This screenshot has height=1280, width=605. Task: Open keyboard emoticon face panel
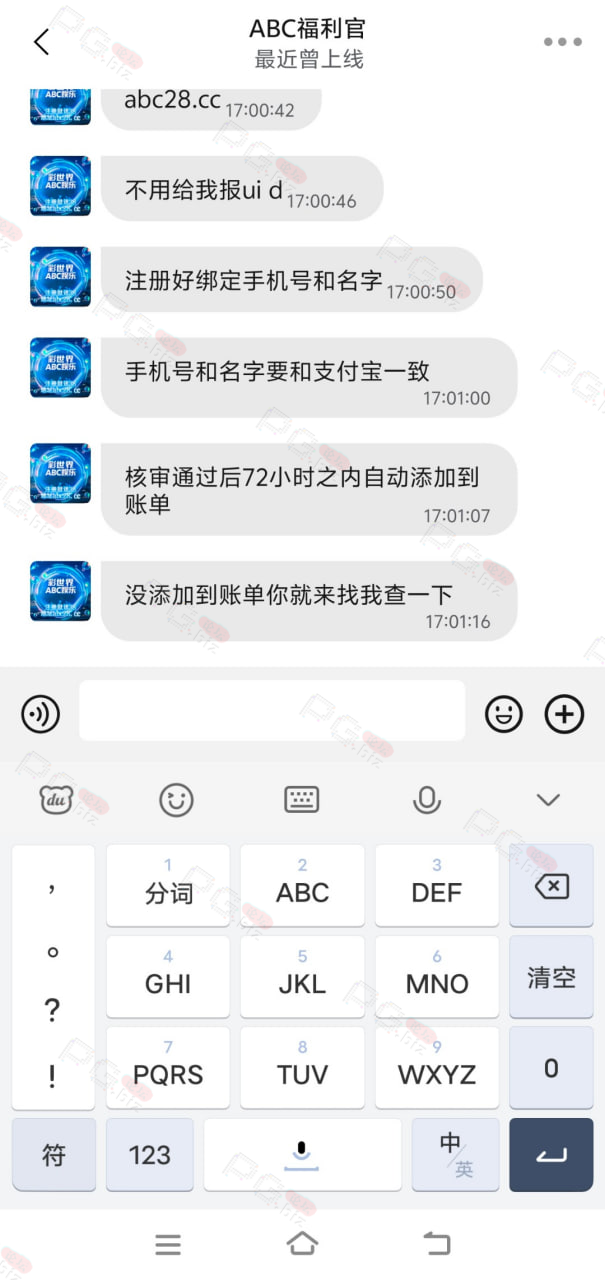(x=176, y=799)
